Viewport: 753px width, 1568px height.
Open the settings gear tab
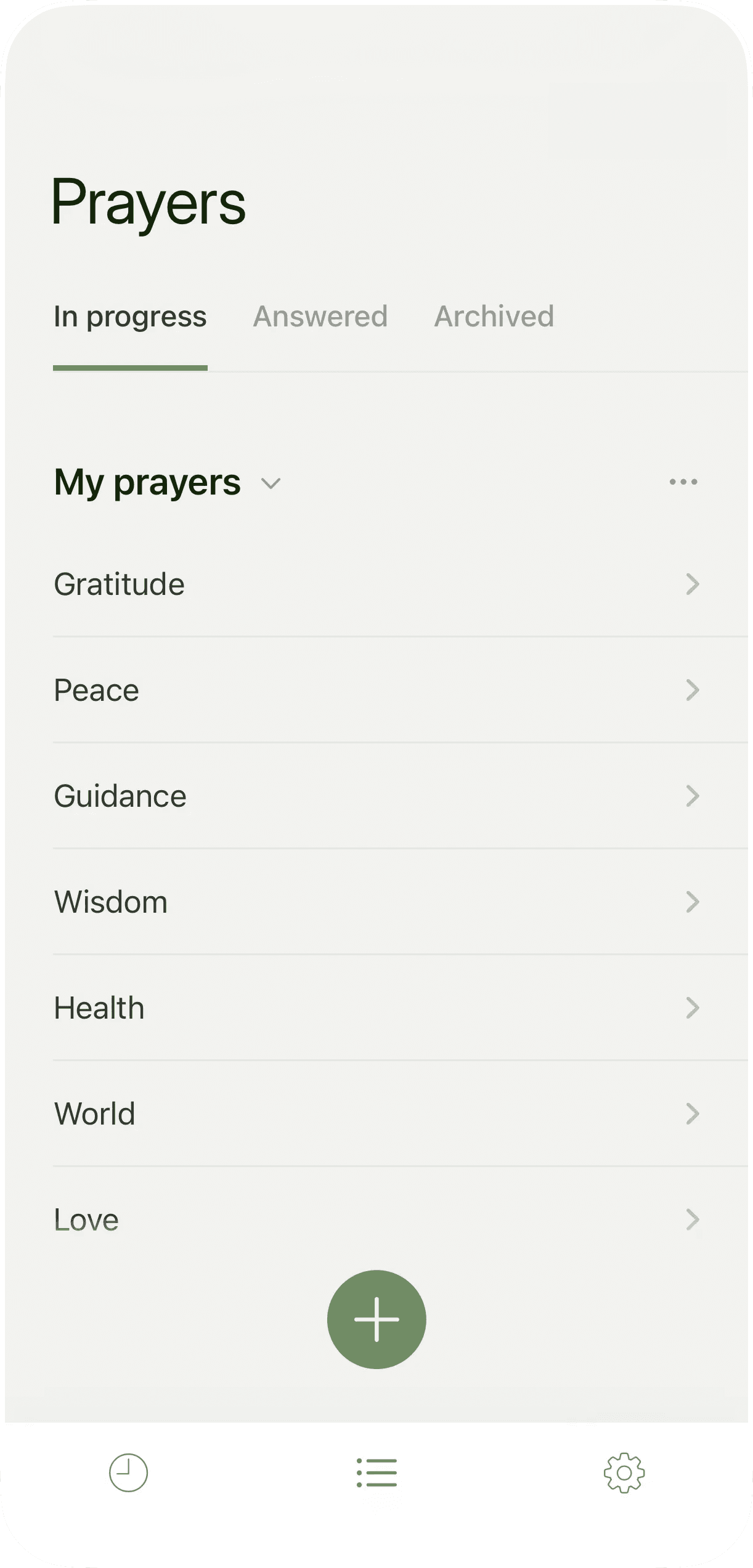[x=624, y=1473]
